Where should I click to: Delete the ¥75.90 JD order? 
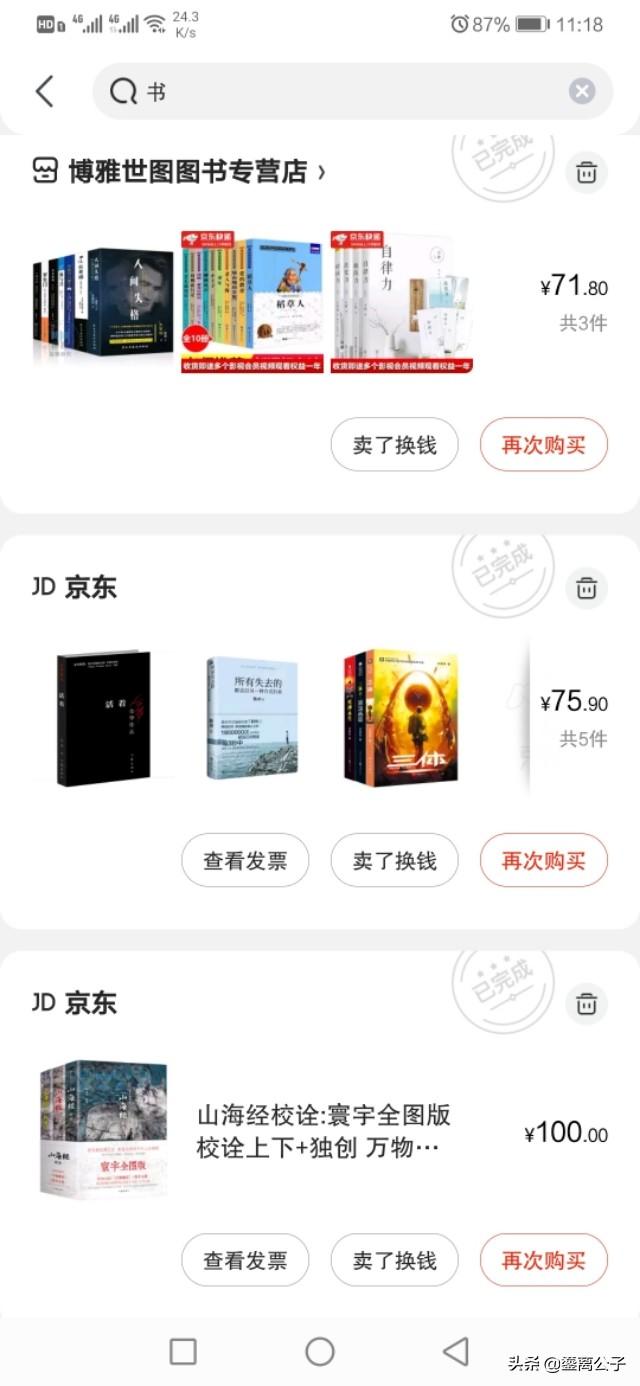tap(587, 587)
